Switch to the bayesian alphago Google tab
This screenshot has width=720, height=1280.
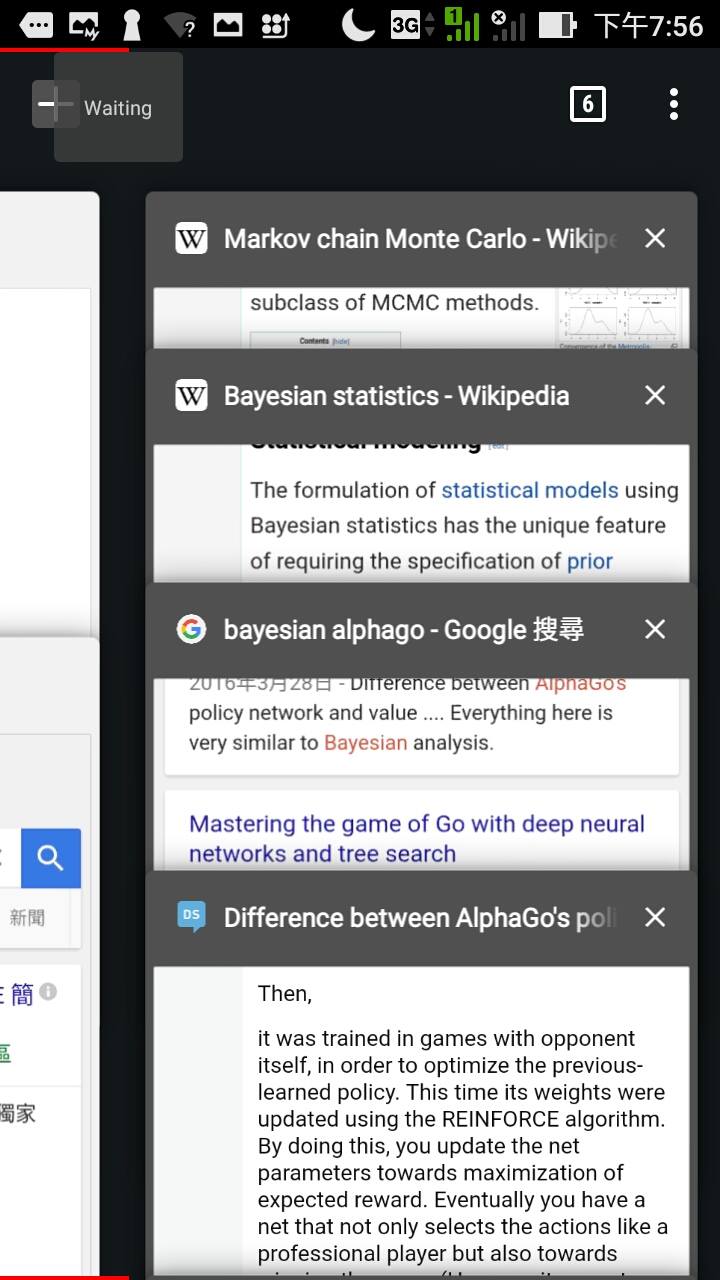click(404, 629)
